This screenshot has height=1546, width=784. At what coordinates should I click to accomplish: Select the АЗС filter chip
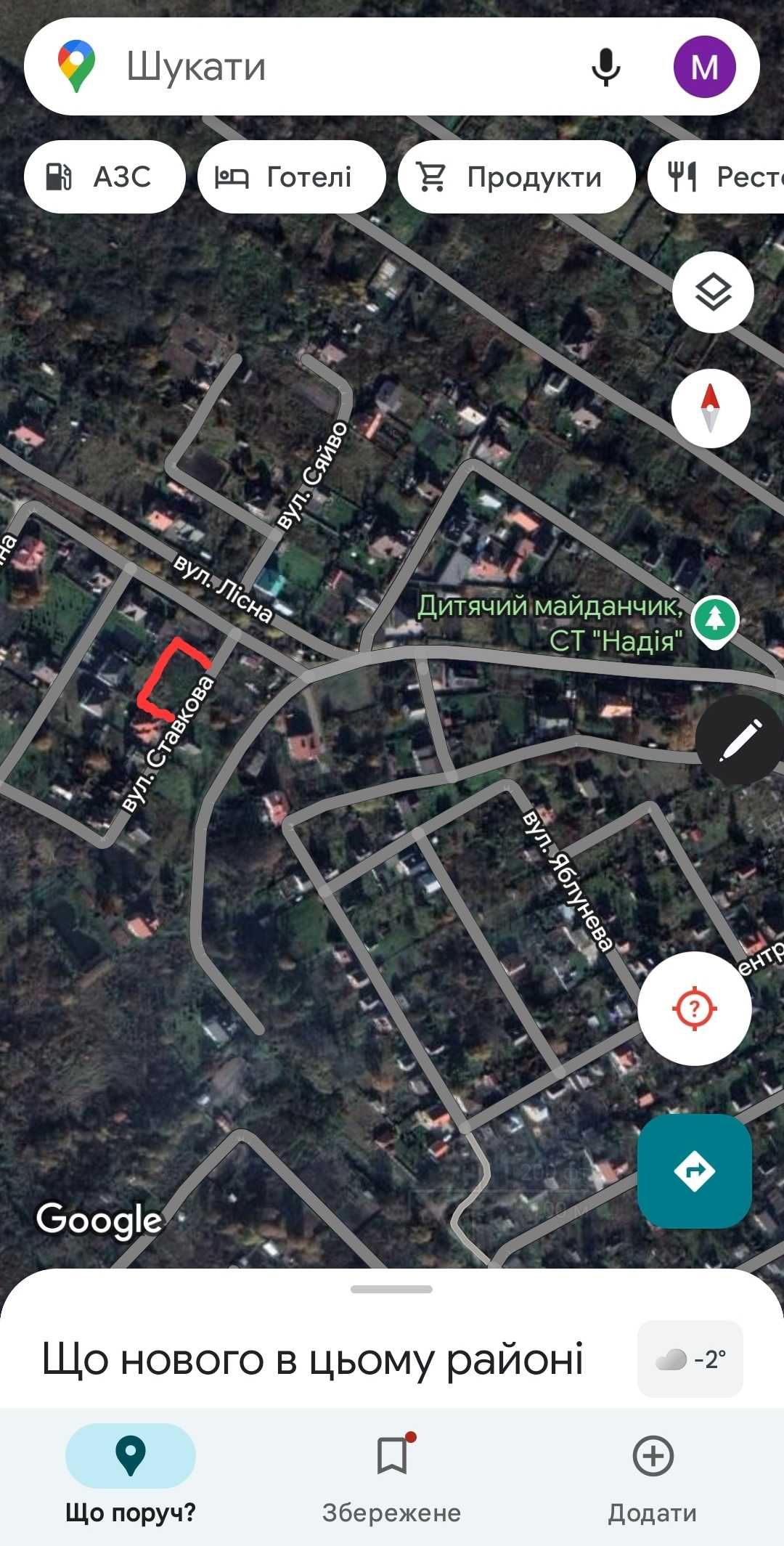[x=104, y=176]
